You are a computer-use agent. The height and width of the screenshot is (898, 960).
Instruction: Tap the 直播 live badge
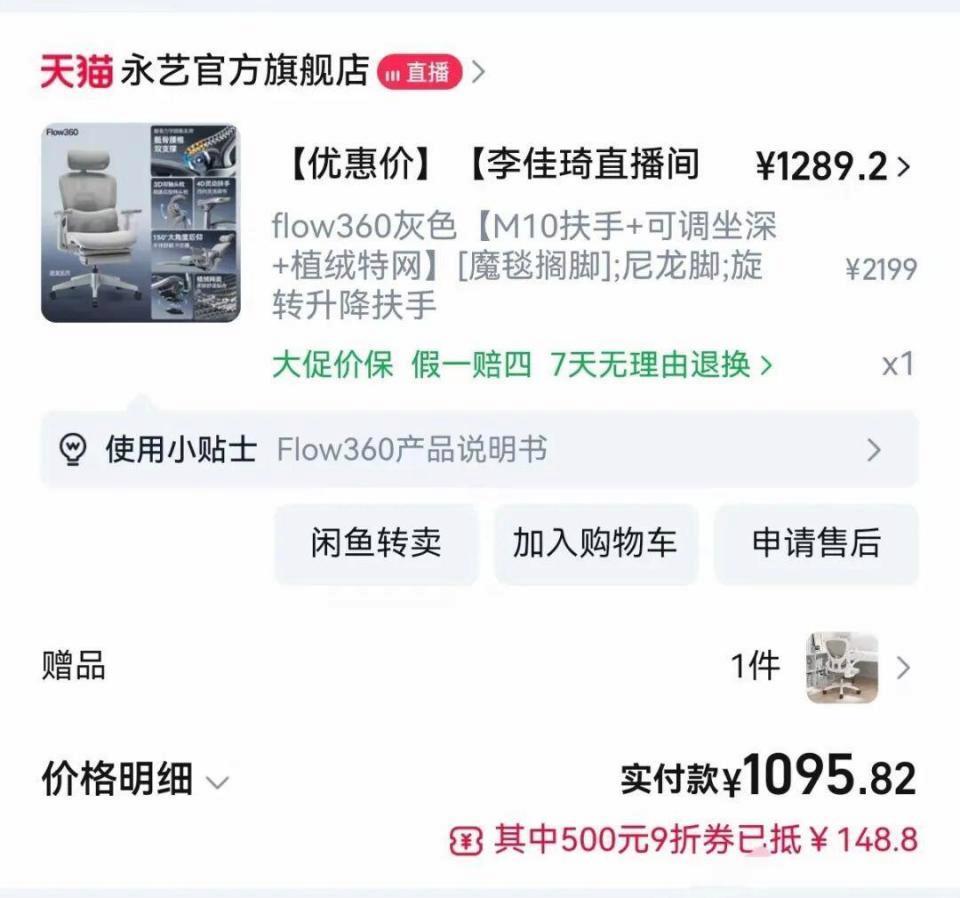tap(419, 73)
